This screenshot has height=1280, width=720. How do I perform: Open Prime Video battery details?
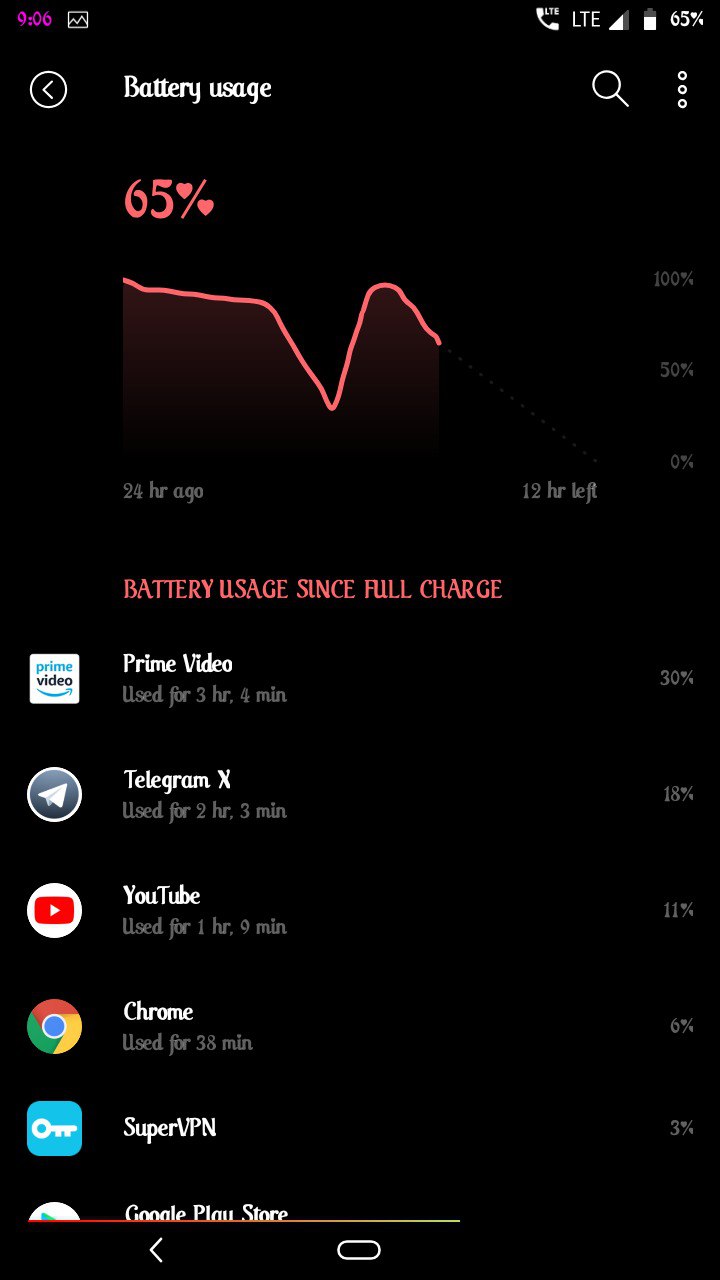[x=360, y=678]
